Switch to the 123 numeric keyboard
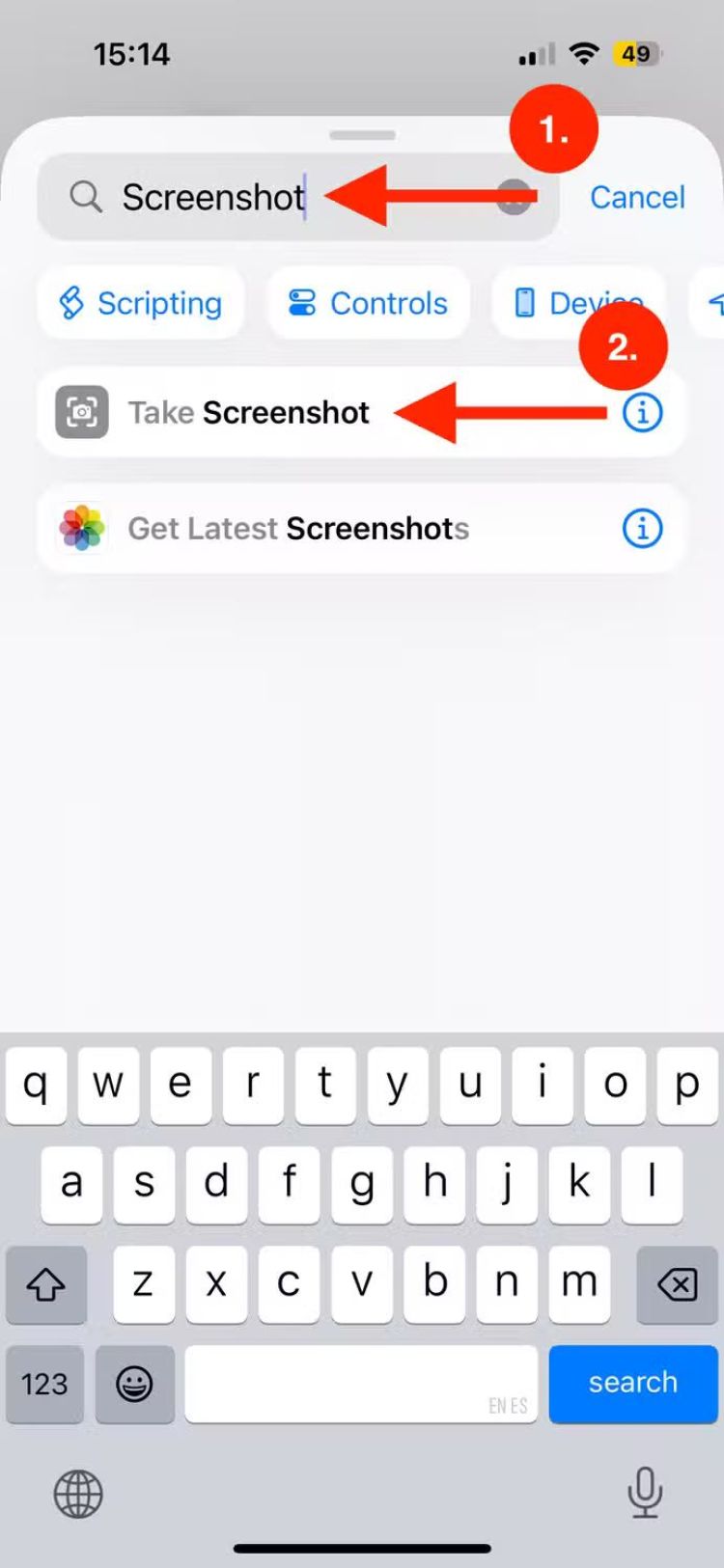The height and width of the screenshot is (1568, 724). (x=44, y=1385)
